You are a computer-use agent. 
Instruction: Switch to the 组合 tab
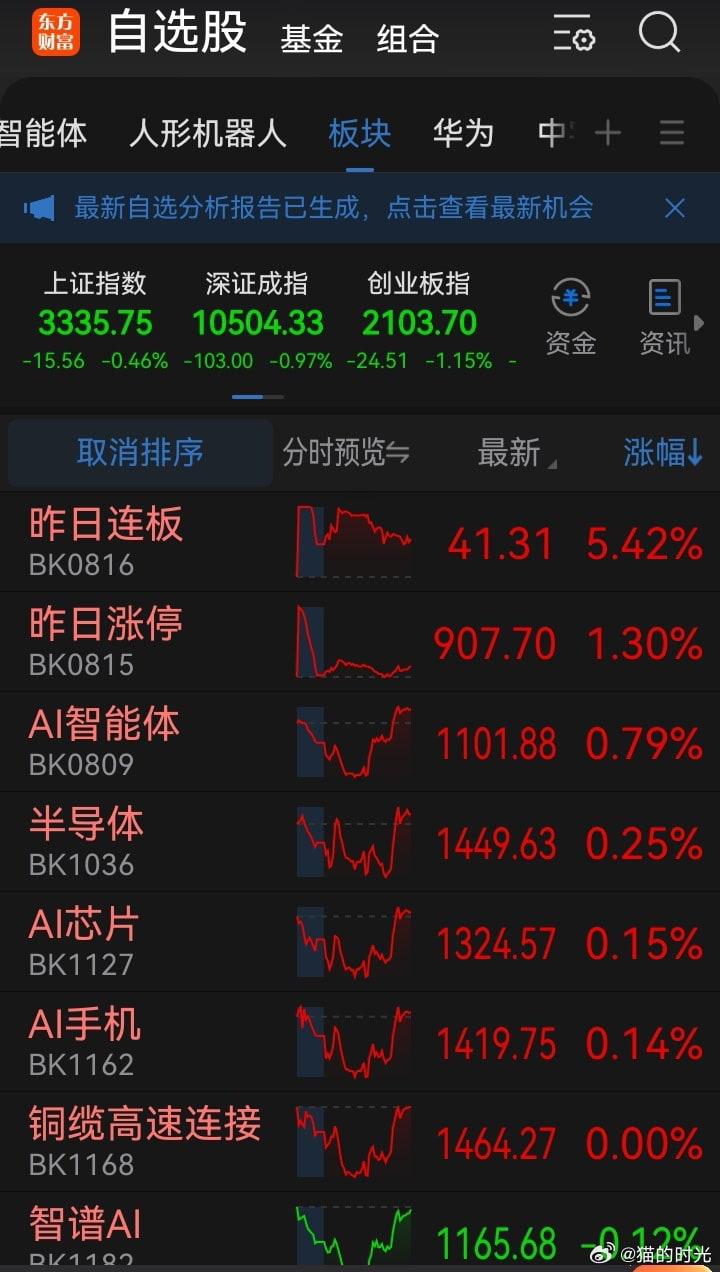(x=407, y=39)
